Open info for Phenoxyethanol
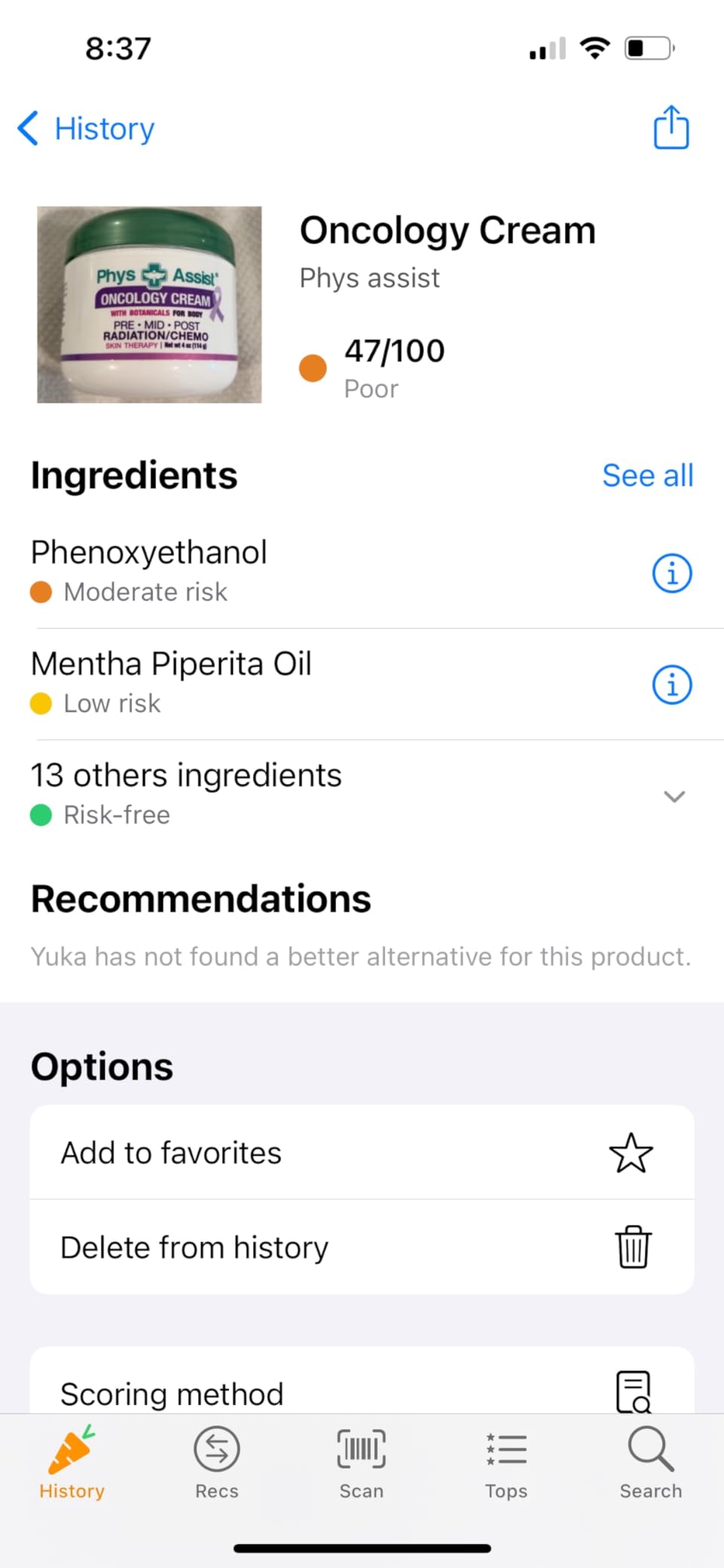 pos(671,574)
